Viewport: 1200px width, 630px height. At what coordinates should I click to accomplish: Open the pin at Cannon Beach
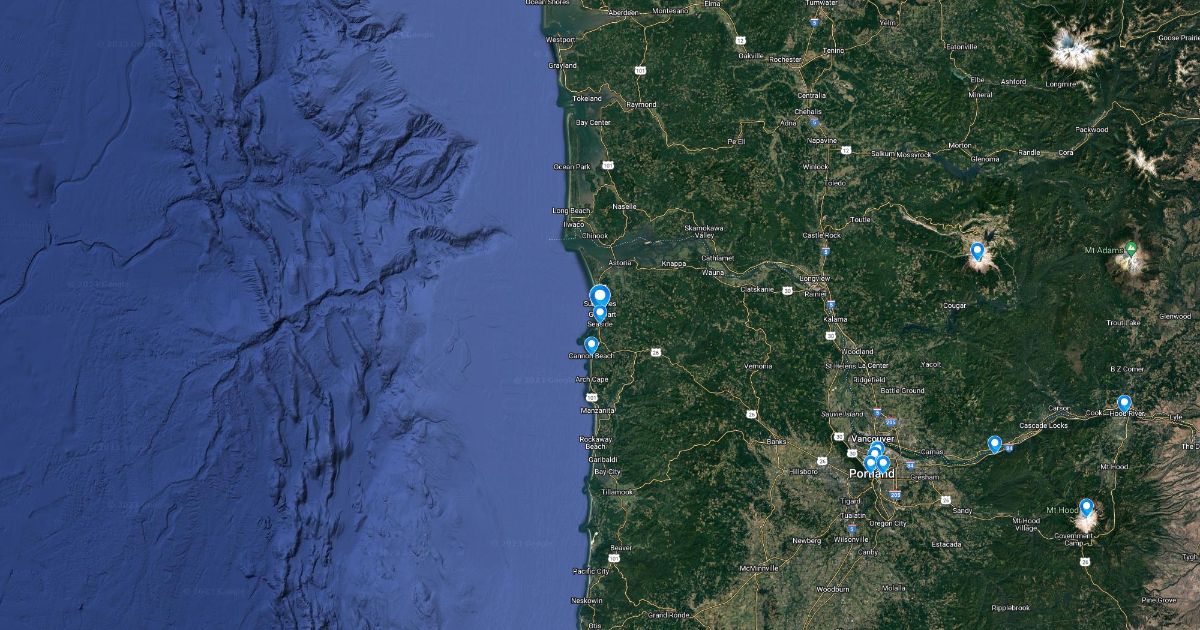[591, 346]
